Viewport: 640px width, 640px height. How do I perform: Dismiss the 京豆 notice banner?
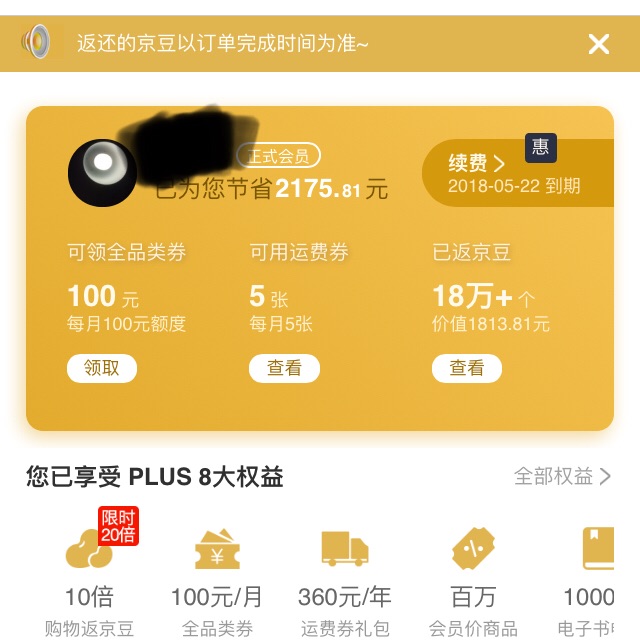click(598, 44)
